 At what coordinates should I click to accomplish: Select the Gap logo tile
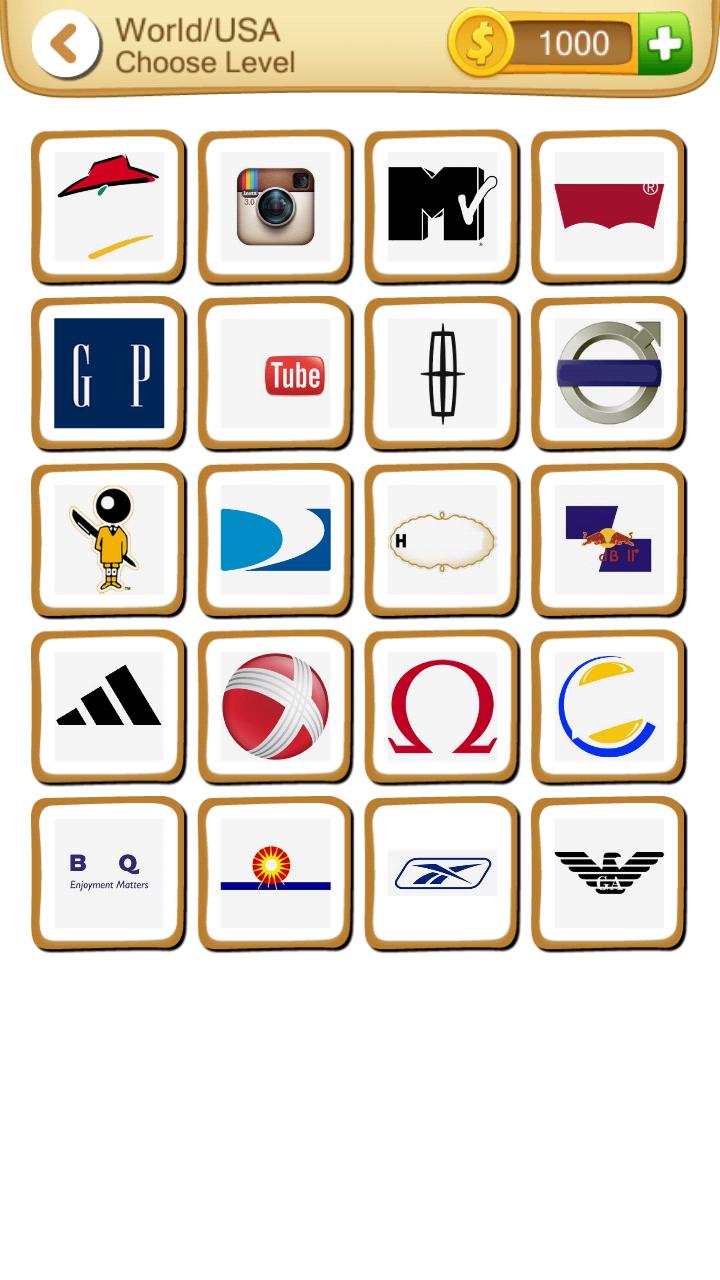(107, 373)
